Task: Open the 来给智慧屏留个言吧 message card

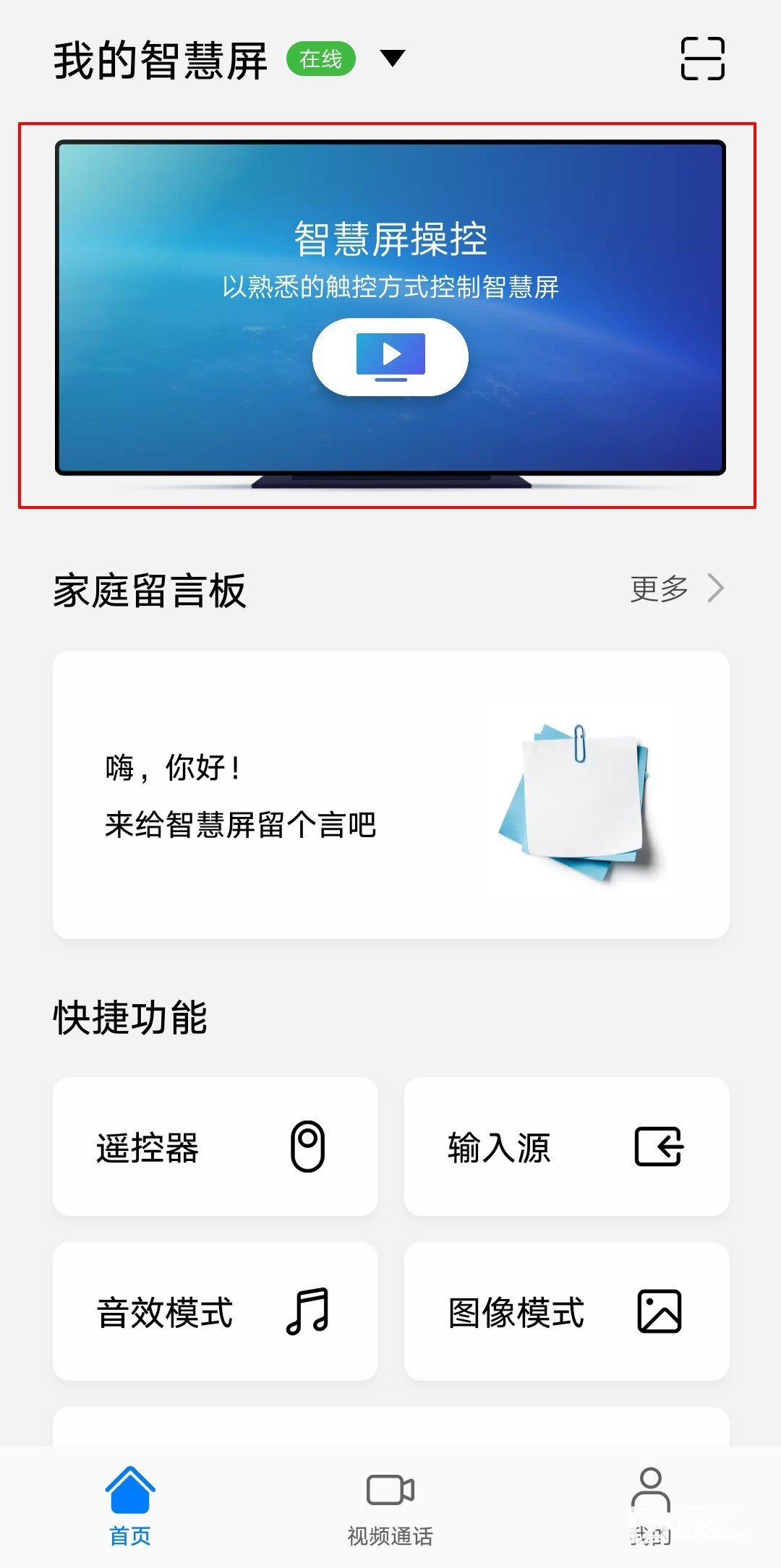Action: (x=390, y=794)
